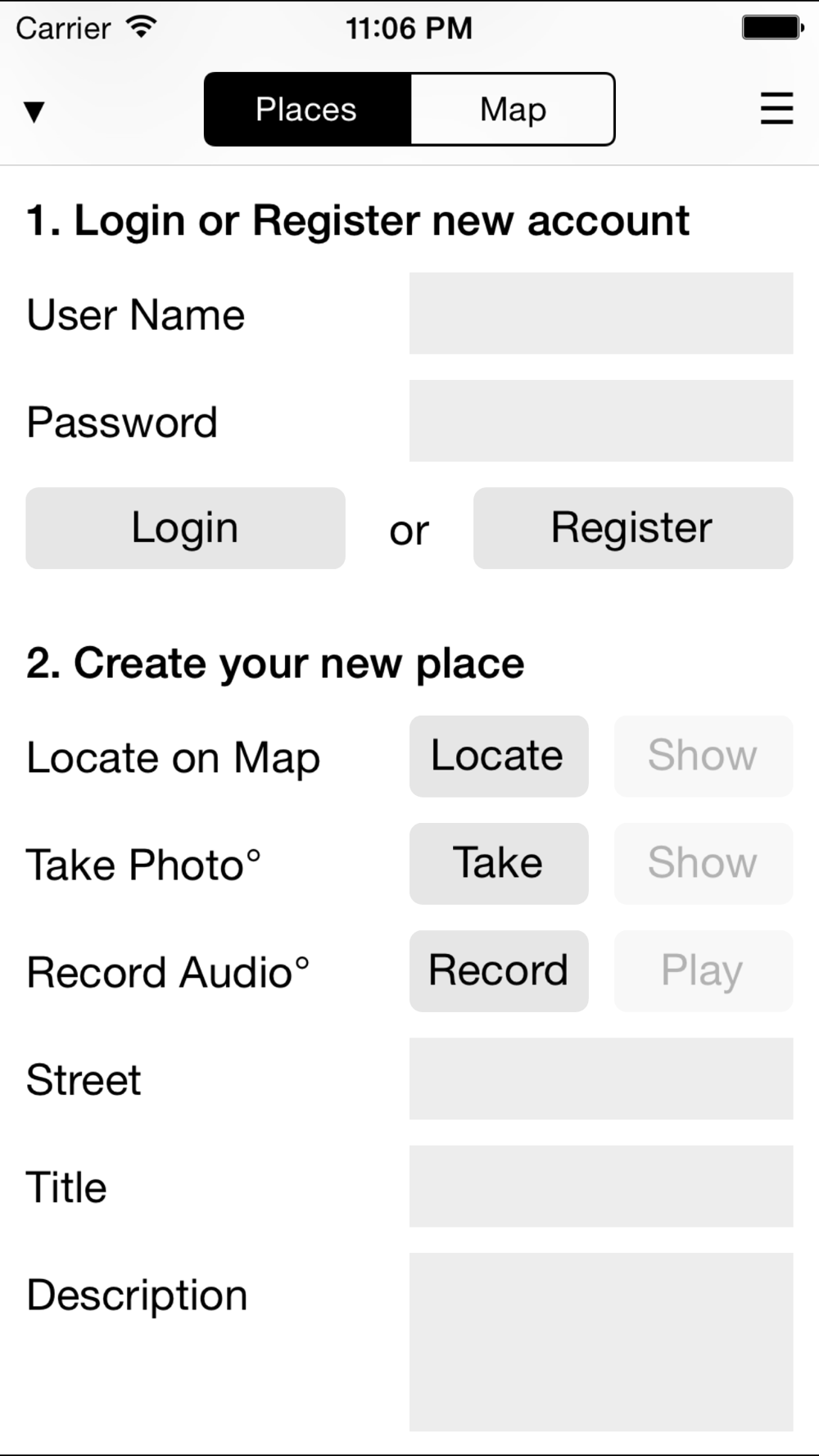Start audio with the Record button

coord(499,971)
